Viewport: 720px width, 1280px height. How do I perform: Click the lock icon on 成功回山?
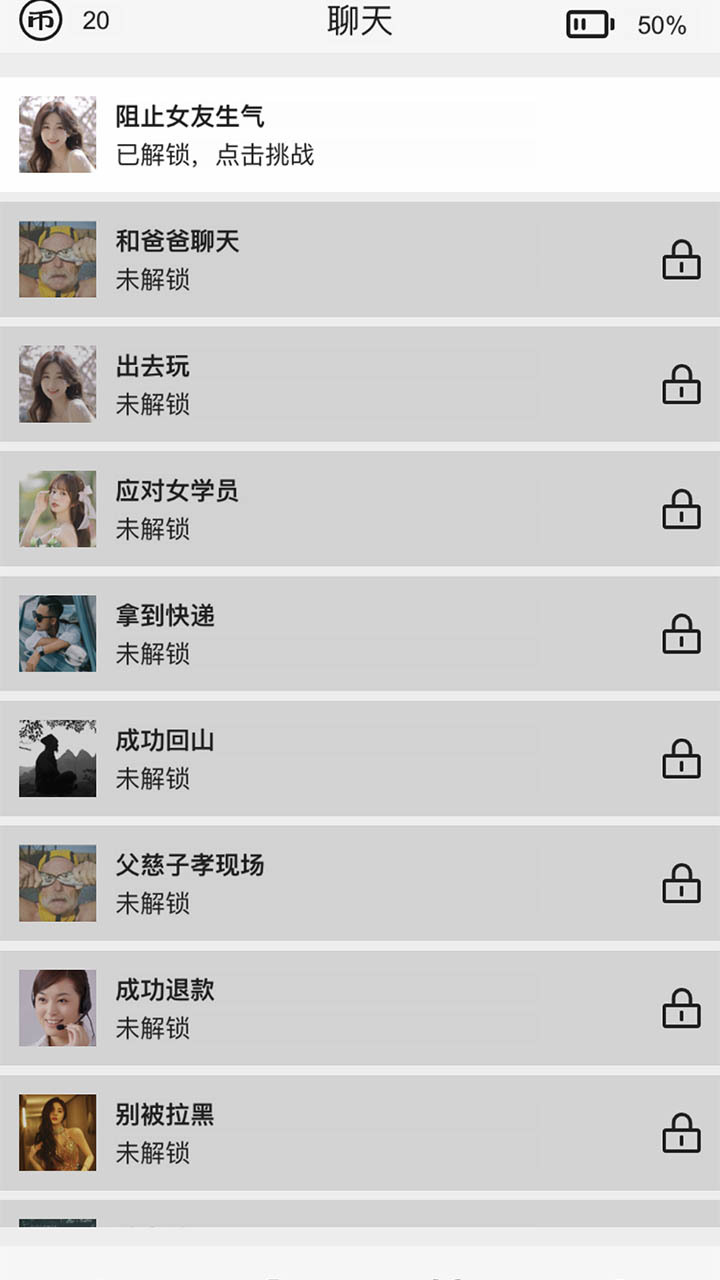(680, 759)
